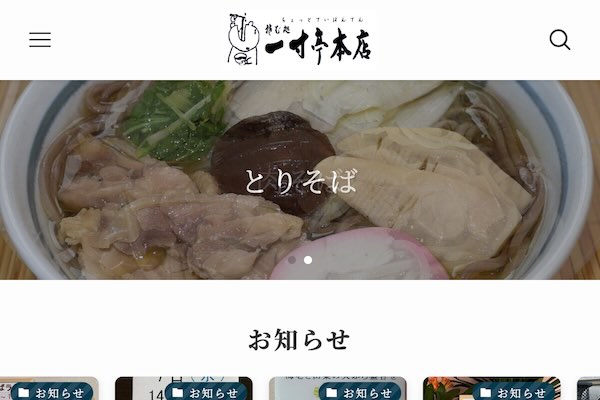The height and width of the screenshot is (400, 600).
Task: Open the search magnifier icon
Action: pyautogui.click(x=560, y=40)
